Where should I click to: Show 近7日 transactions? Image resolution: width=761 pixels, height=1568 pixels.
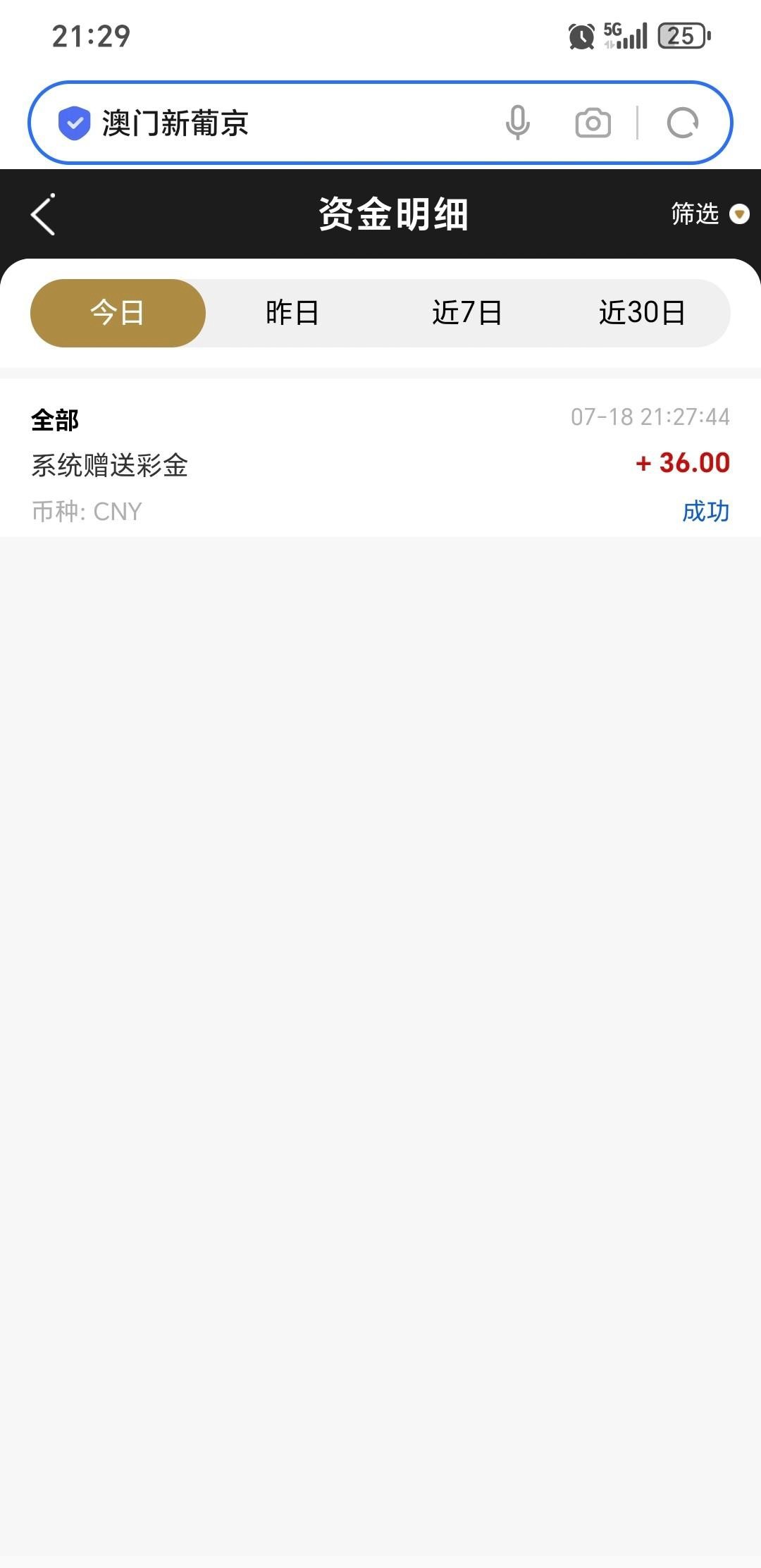(x=466, y=313)
